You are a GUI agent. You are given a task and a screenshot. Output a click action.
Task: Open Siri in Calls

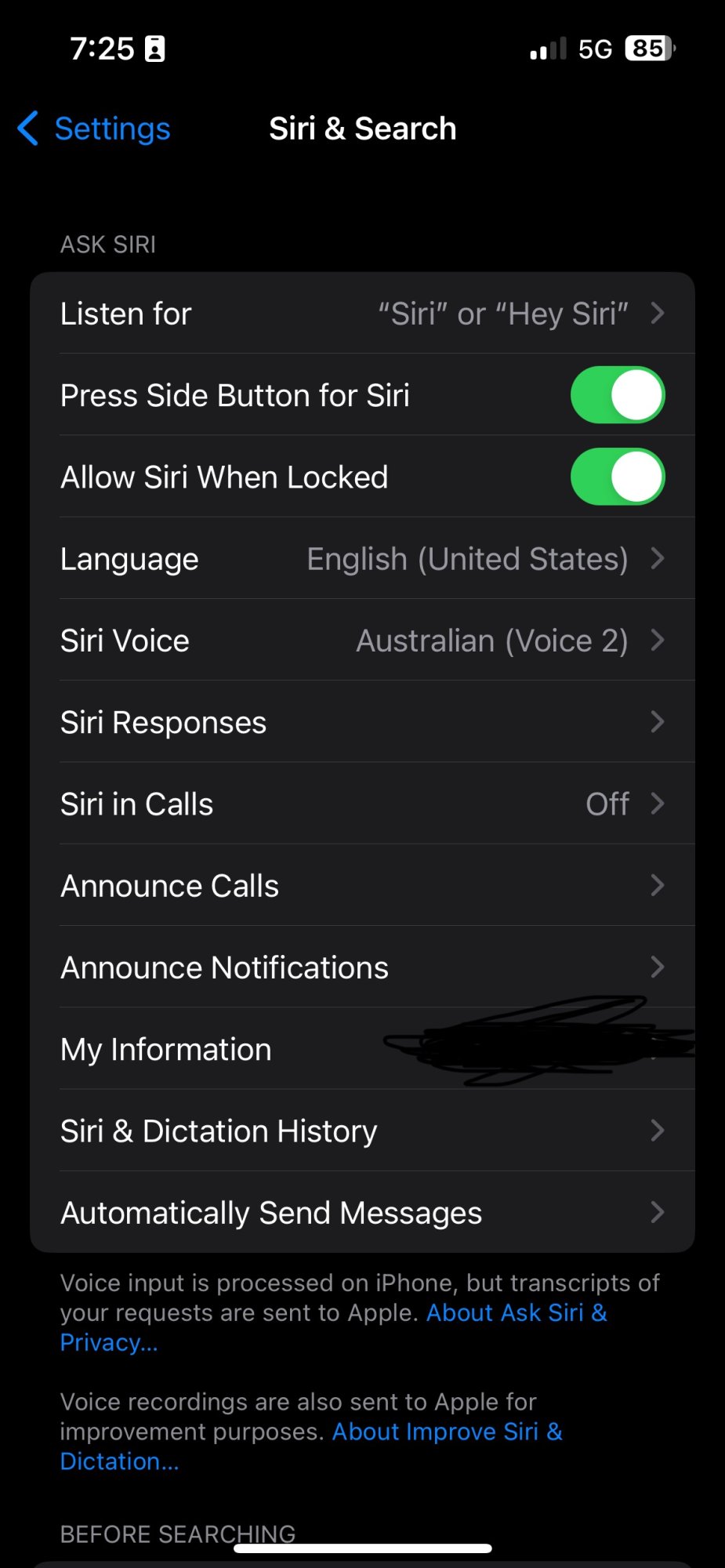362,804
